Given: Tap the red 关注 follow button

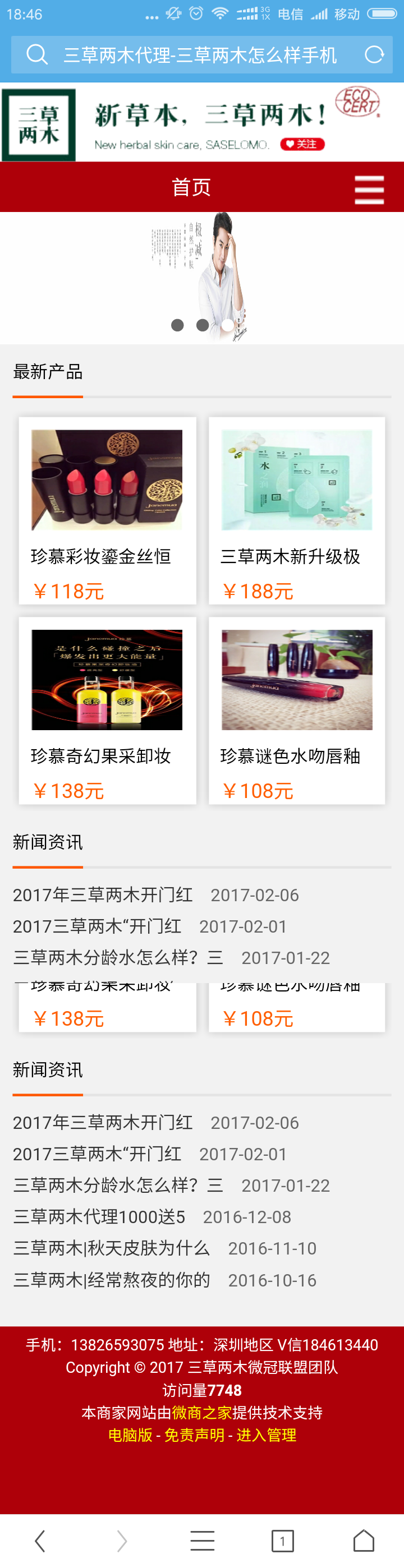Looking at the screenshot, I should (x=302, y=144).
